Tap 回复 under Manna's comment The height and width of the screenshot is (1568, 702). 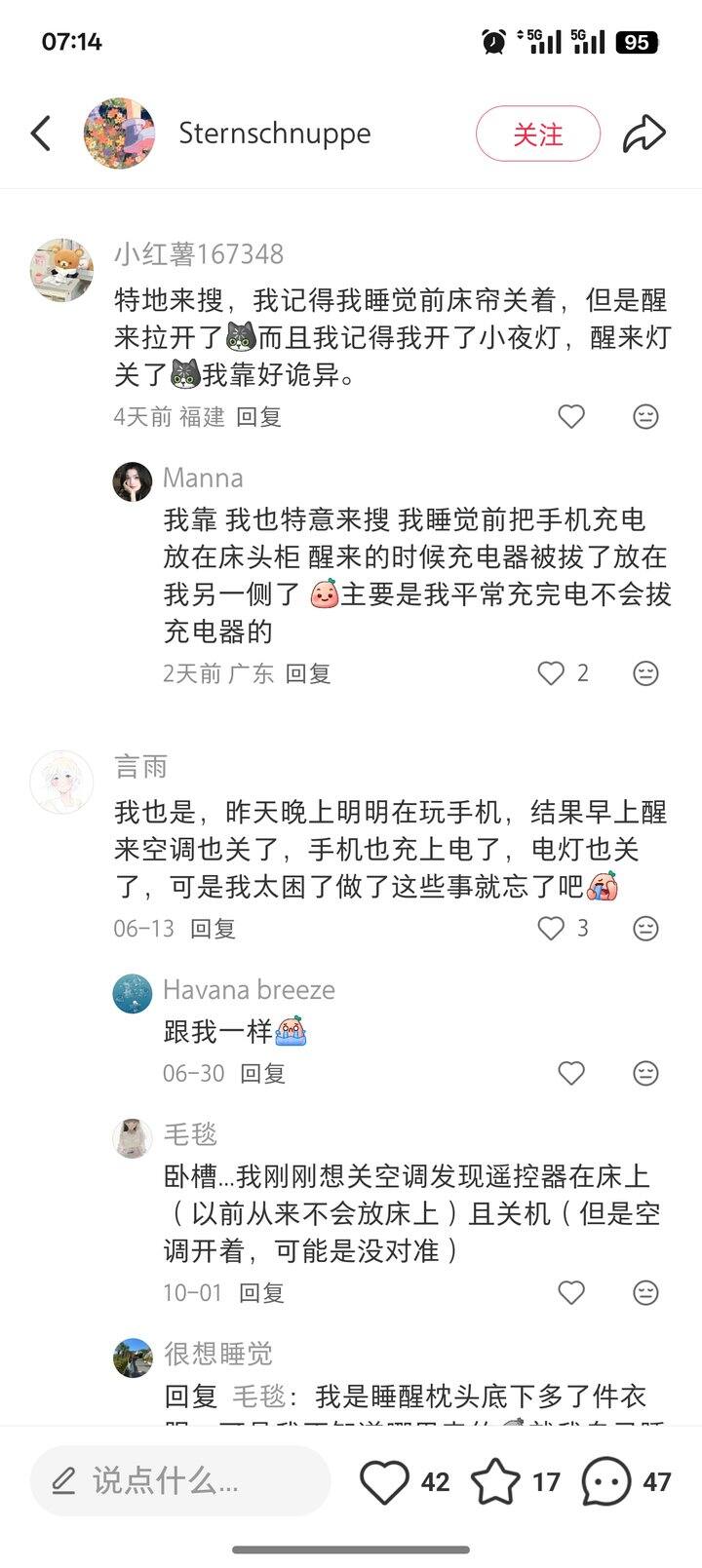pos(310,672)
